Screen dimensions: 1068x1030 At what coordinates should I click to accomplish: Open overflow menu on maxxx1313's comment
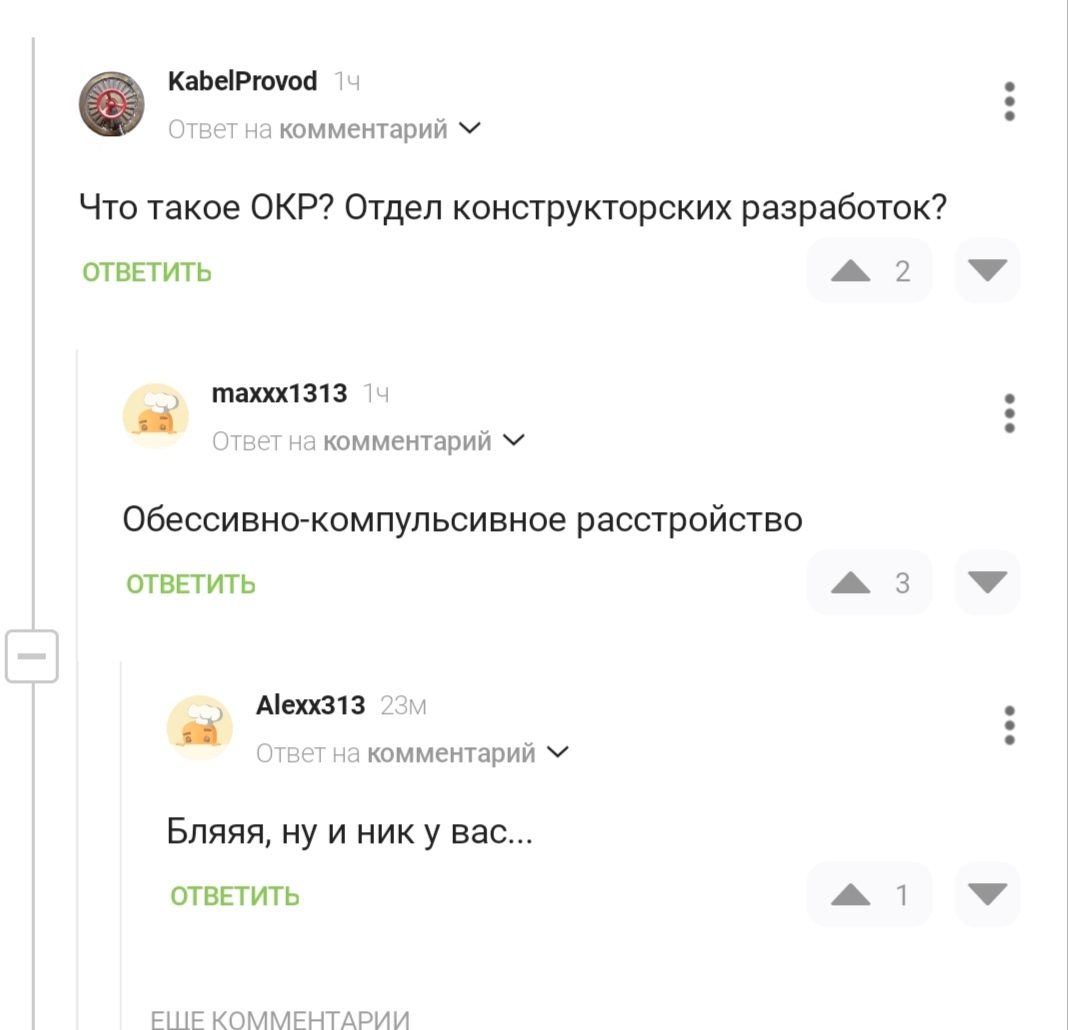[x=1009, y=414]
